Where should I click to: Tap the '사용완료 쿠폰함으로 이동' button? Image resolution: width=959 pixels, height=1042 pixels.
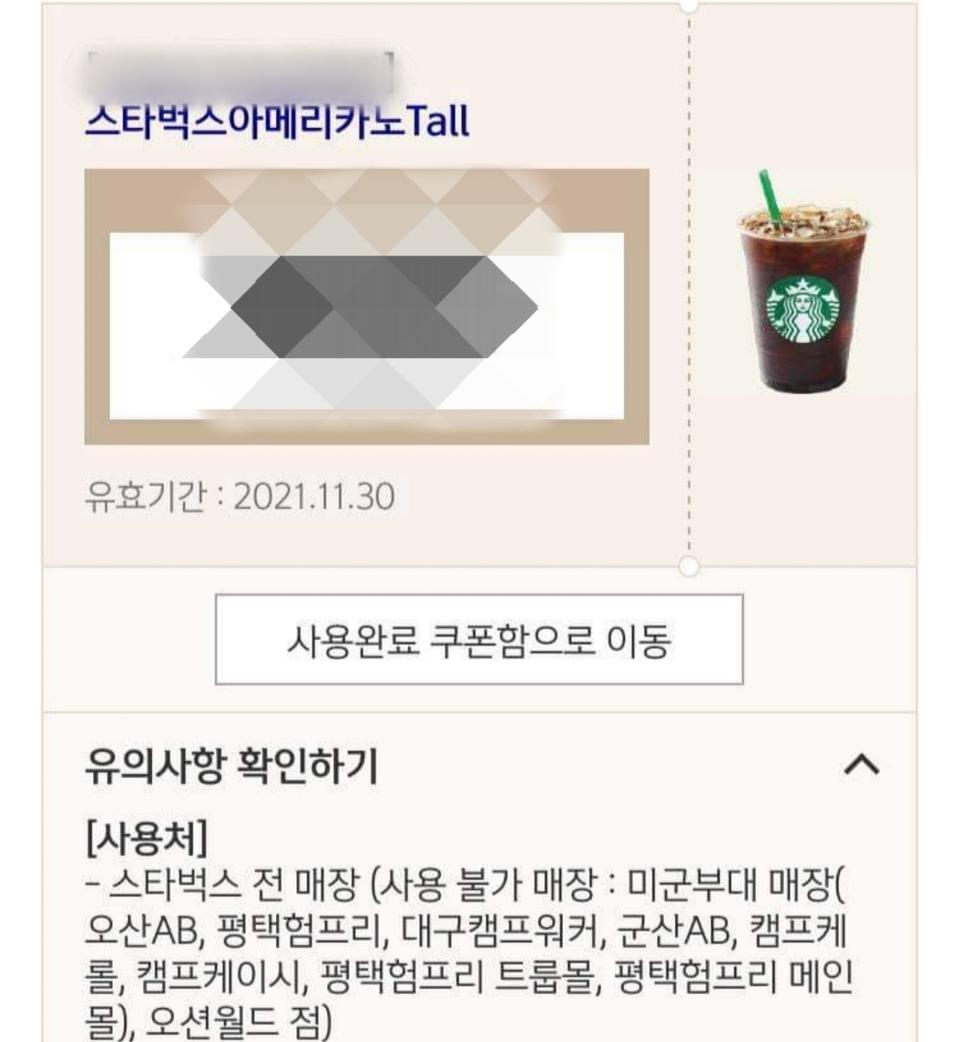click(480, 640)
